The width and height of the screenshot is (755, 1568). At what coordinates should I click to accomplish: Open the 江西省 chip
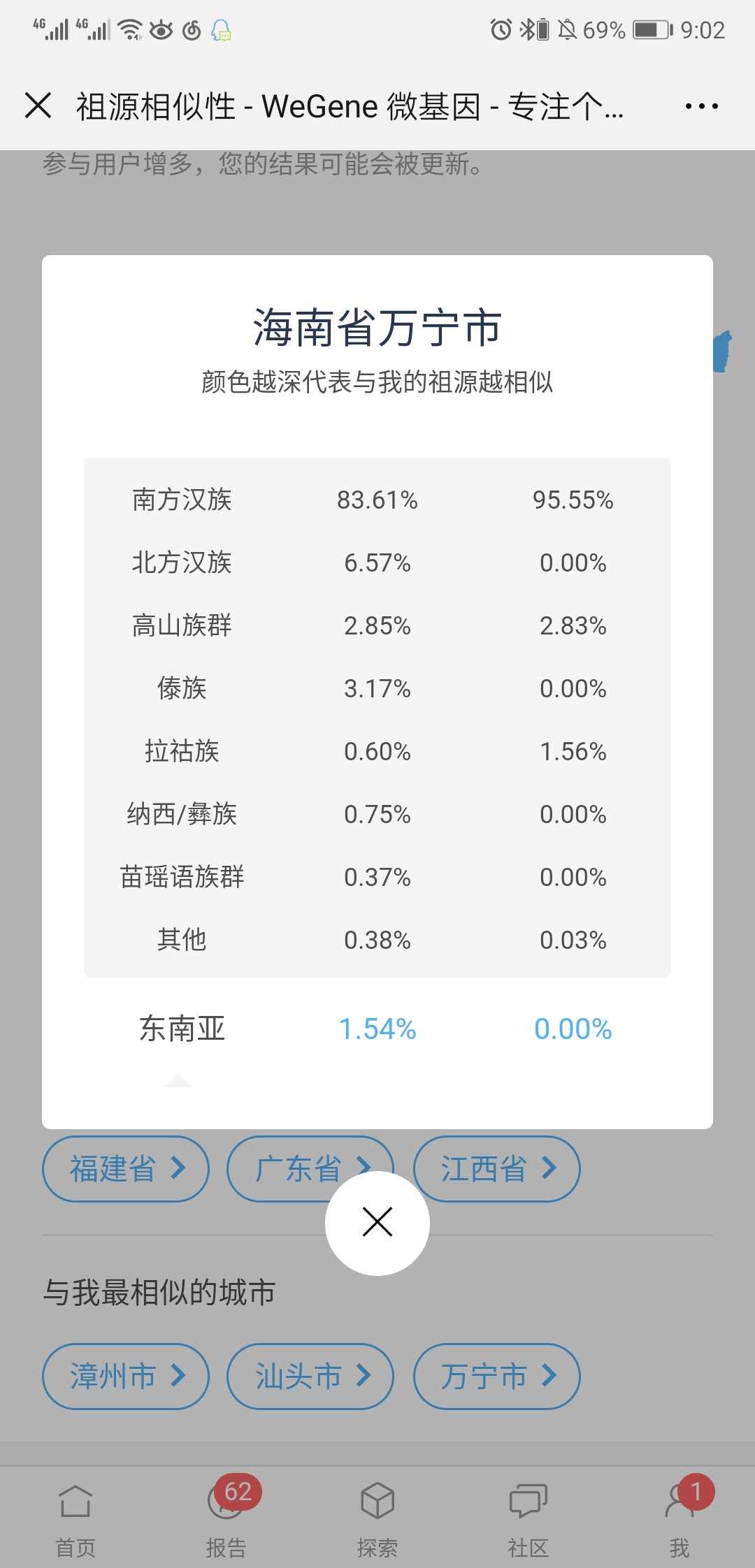tap(497, 1169)
